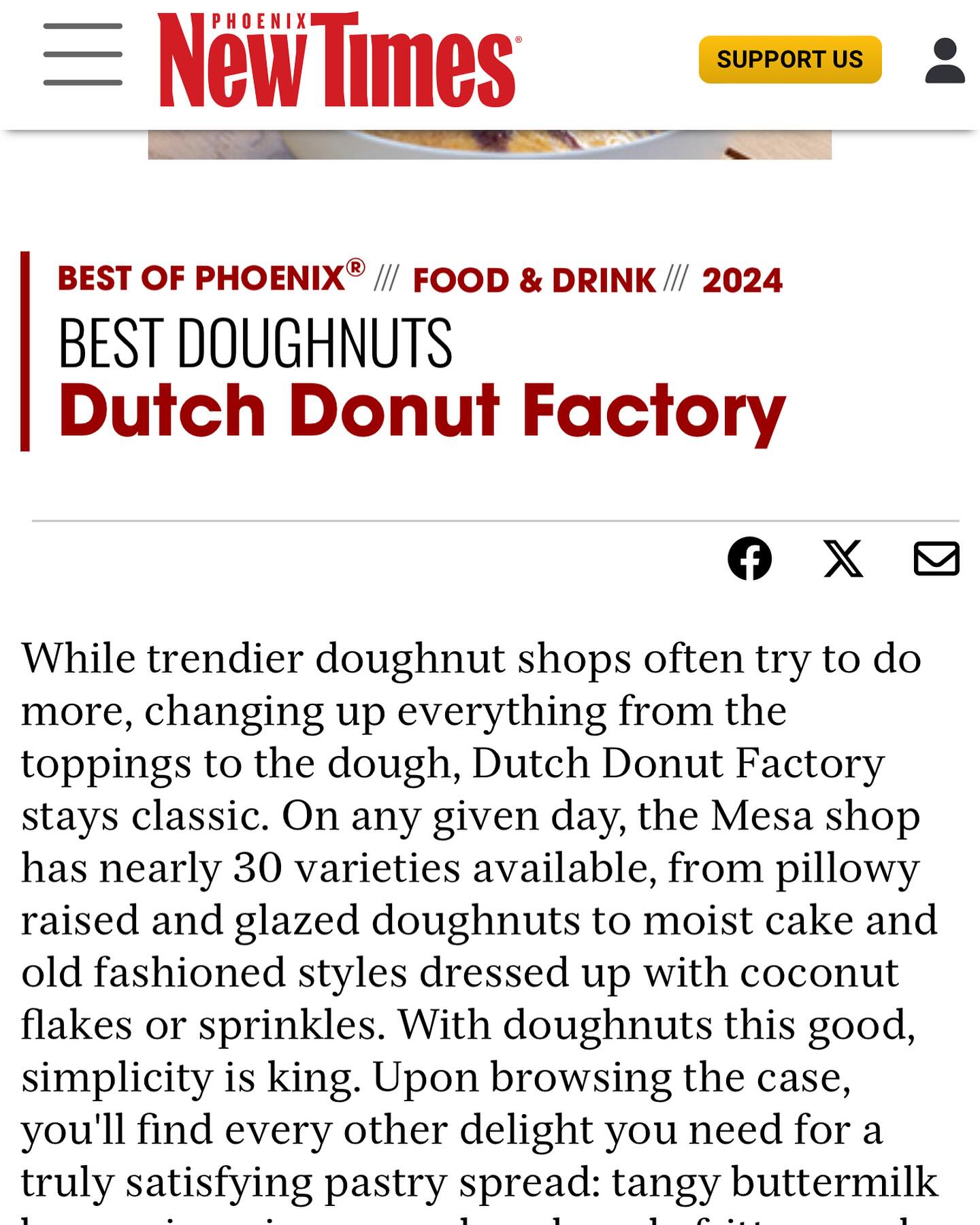Open the Best of Phoenix link
The image size is (980, 1225).
(x=210, y=278)
